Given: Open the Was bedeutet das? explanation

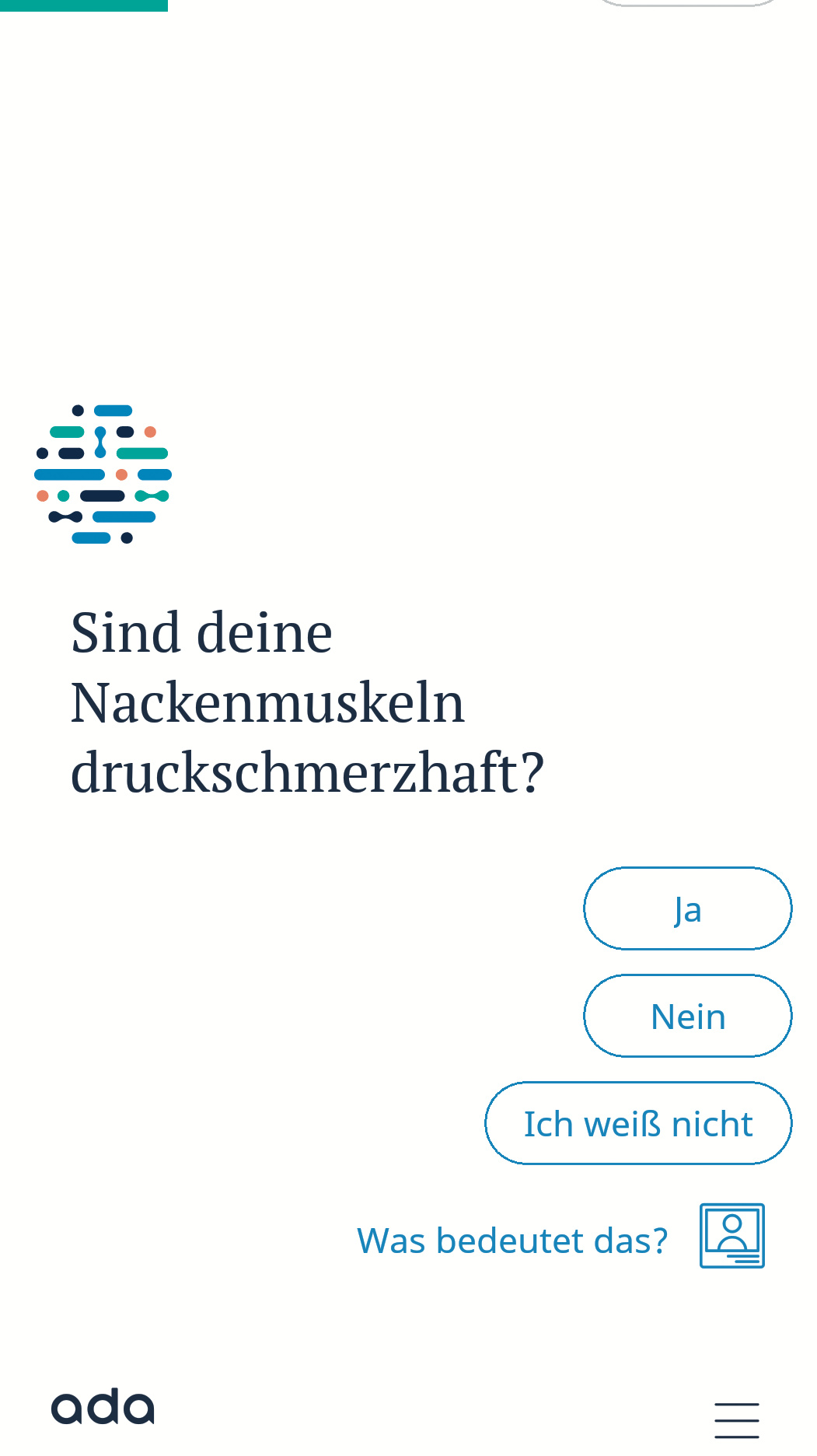Looking at the screenshot, I should 513,1240.
